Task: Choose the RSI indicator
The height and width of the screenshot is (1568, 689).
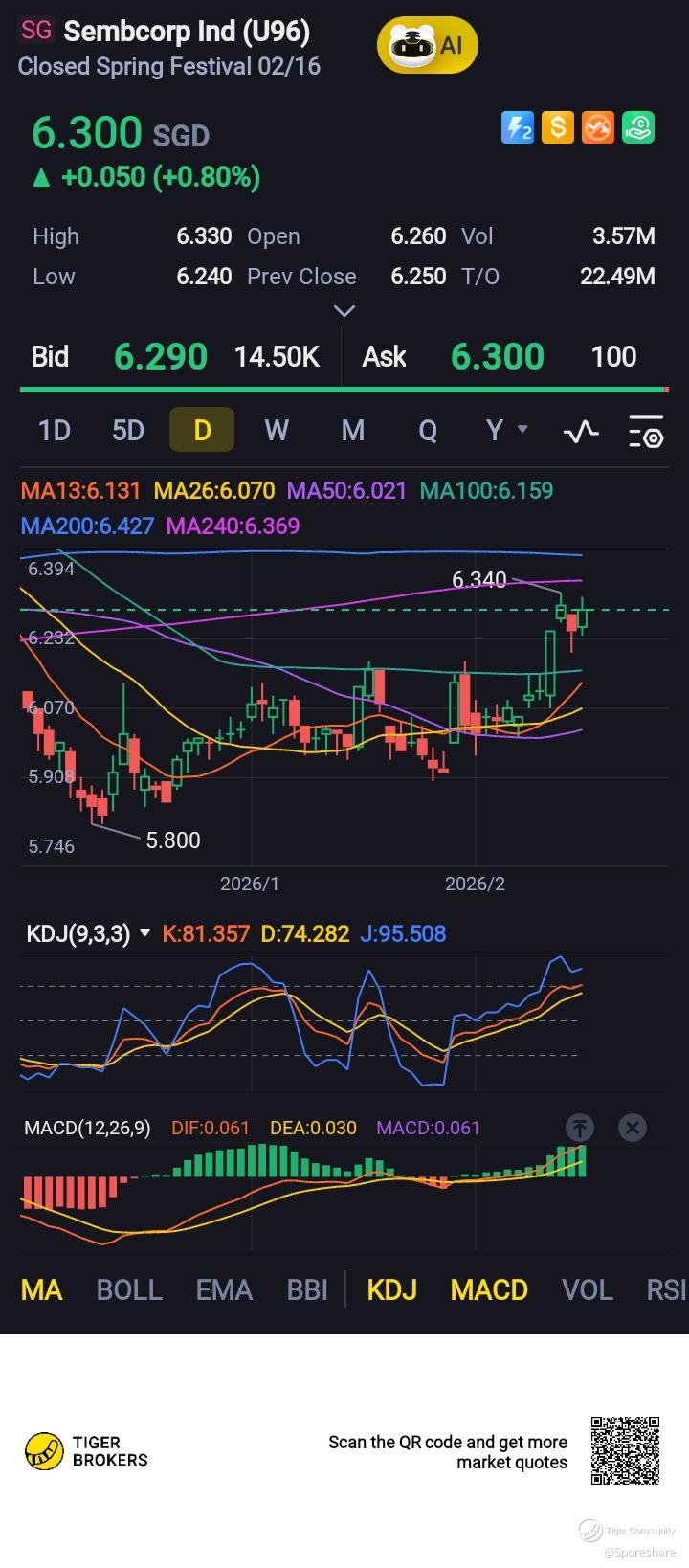Action: pos(666,1289)
